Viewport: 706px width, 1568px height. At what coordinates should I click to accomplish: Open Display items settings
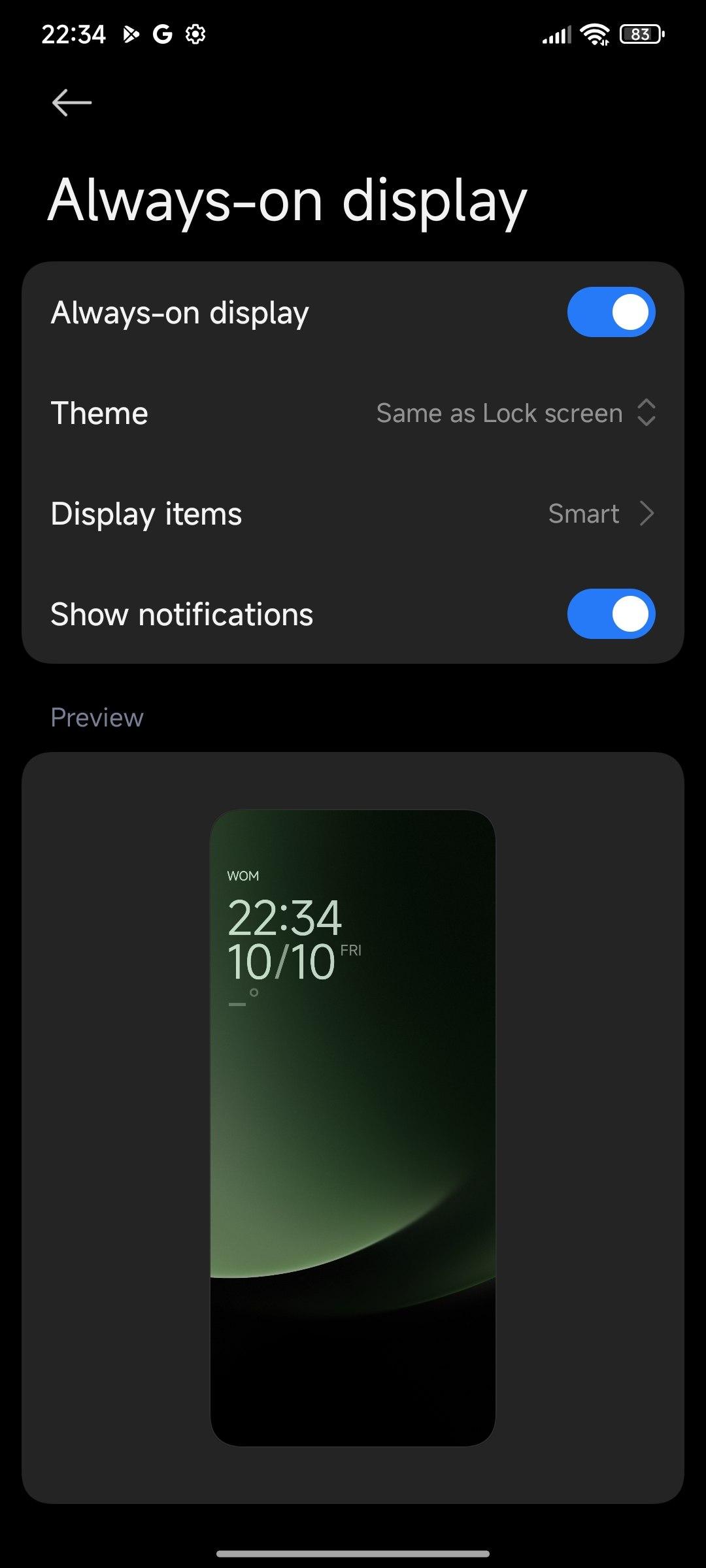tap(353, 514)
